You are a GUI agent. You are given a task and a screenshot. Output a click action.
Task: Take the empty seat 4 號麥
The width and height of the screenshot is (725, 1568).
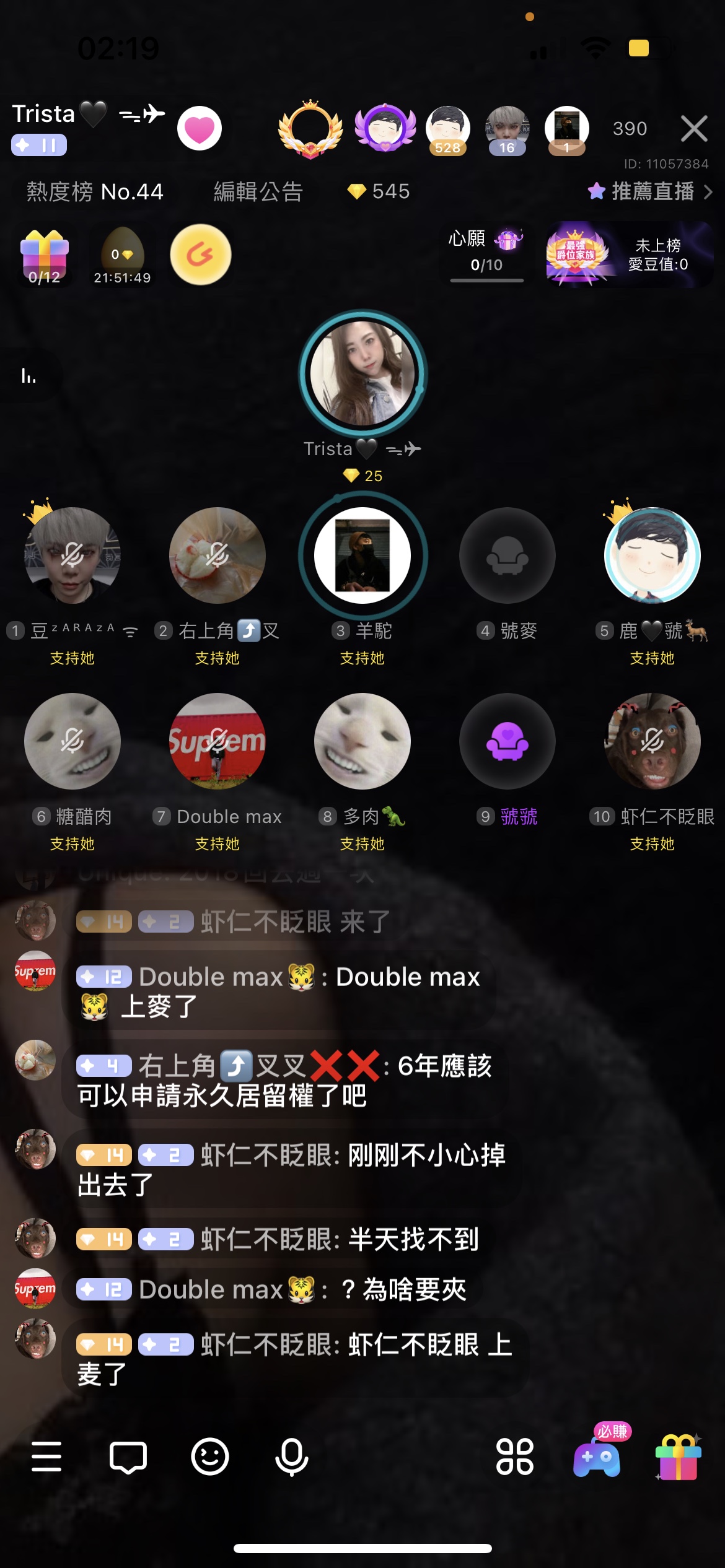click(507, 555)
